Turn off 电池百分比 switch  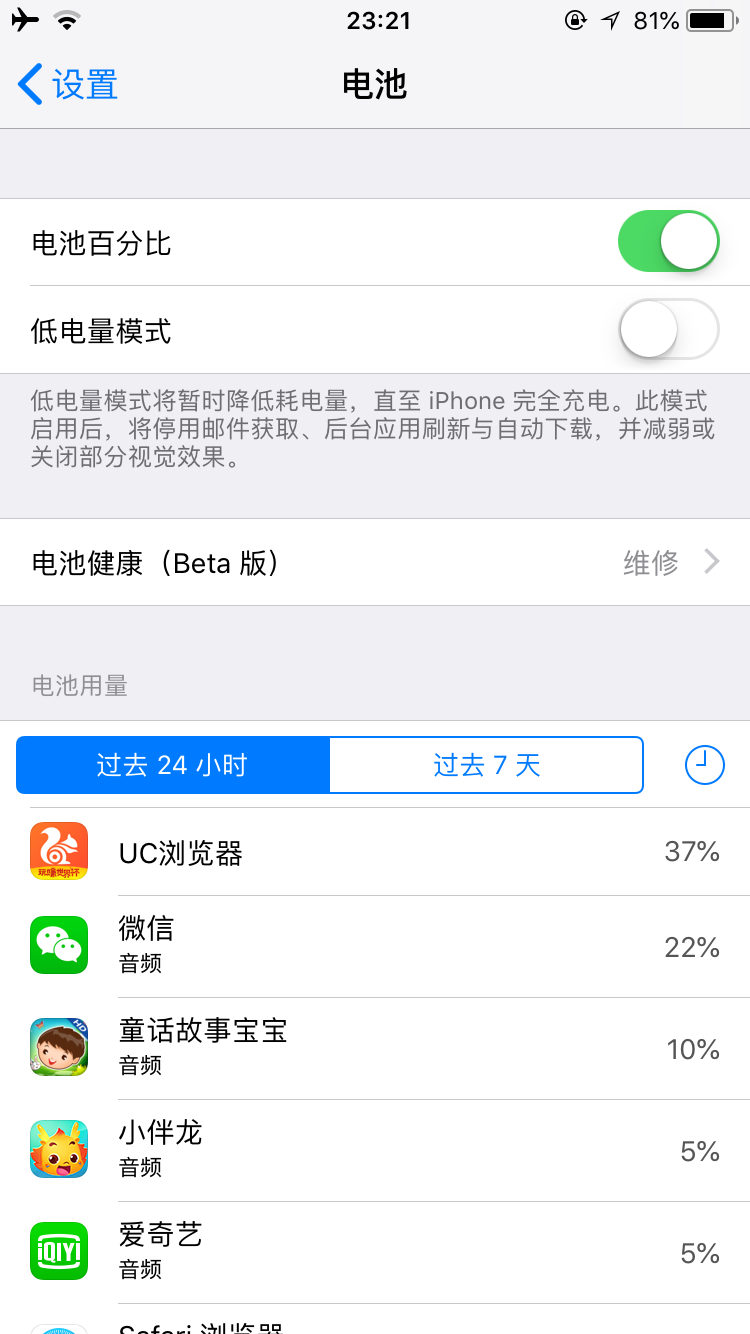[x=668, y=242]
